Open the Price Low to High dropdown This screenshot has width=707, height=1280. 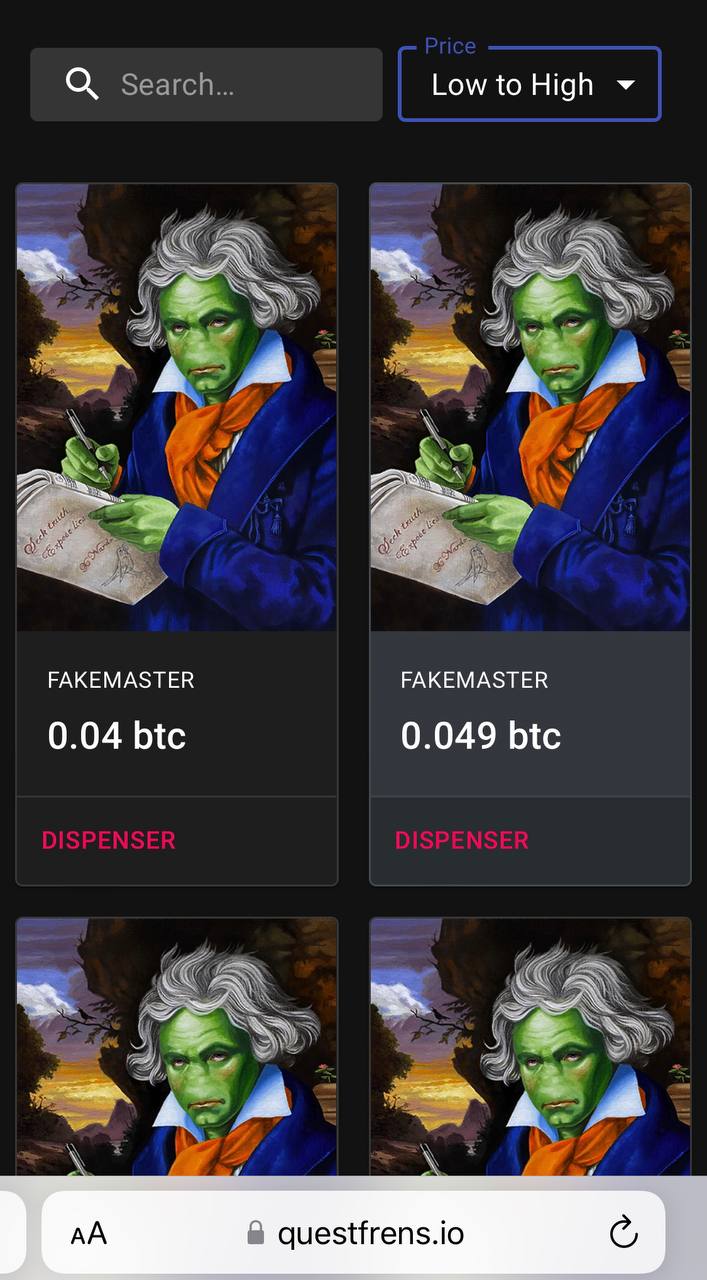click(x=529, y=85)
